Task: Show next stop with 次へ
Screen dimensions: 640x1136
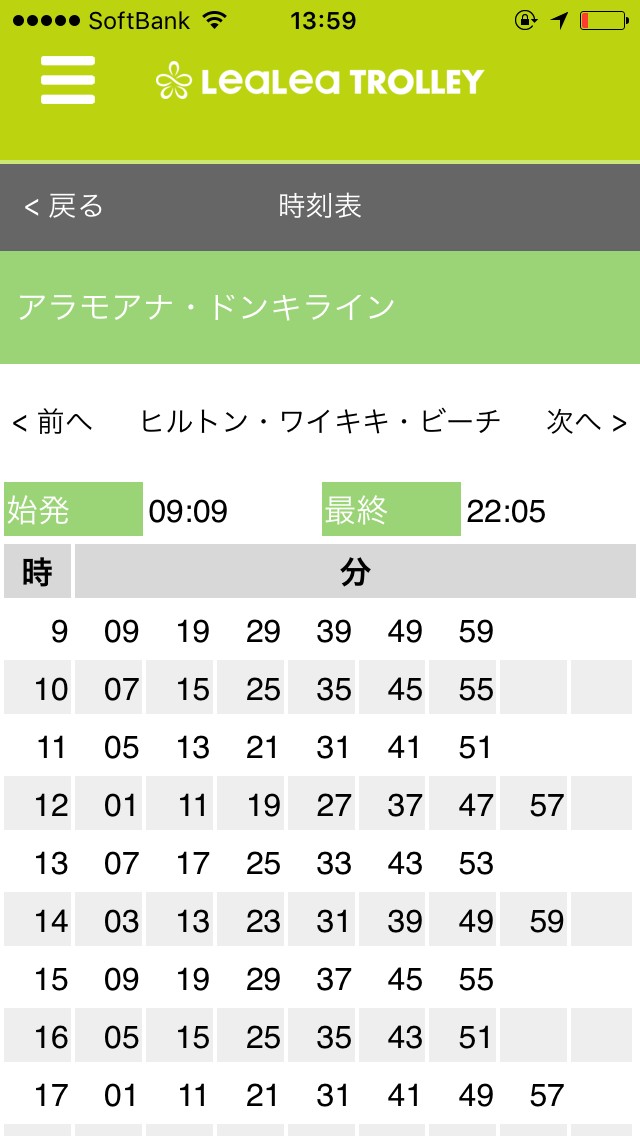Action: click(x=586, y=422)
